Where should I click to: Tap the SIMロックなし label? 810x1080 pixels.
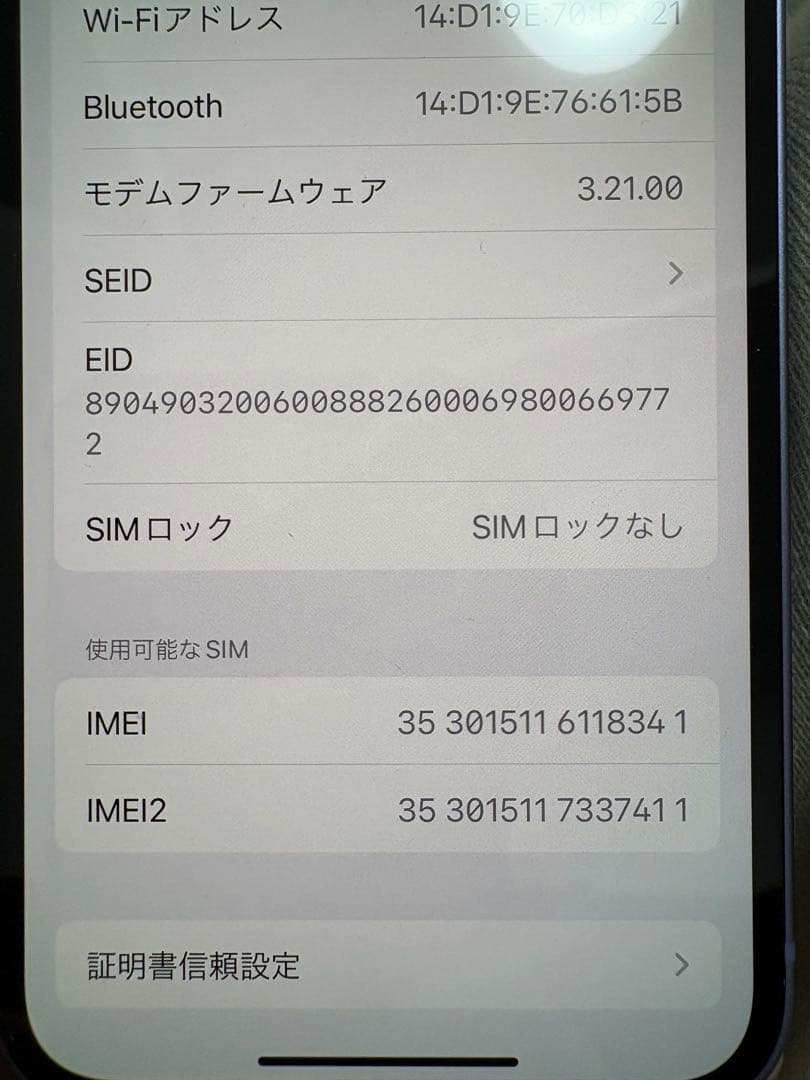(580, 528)
